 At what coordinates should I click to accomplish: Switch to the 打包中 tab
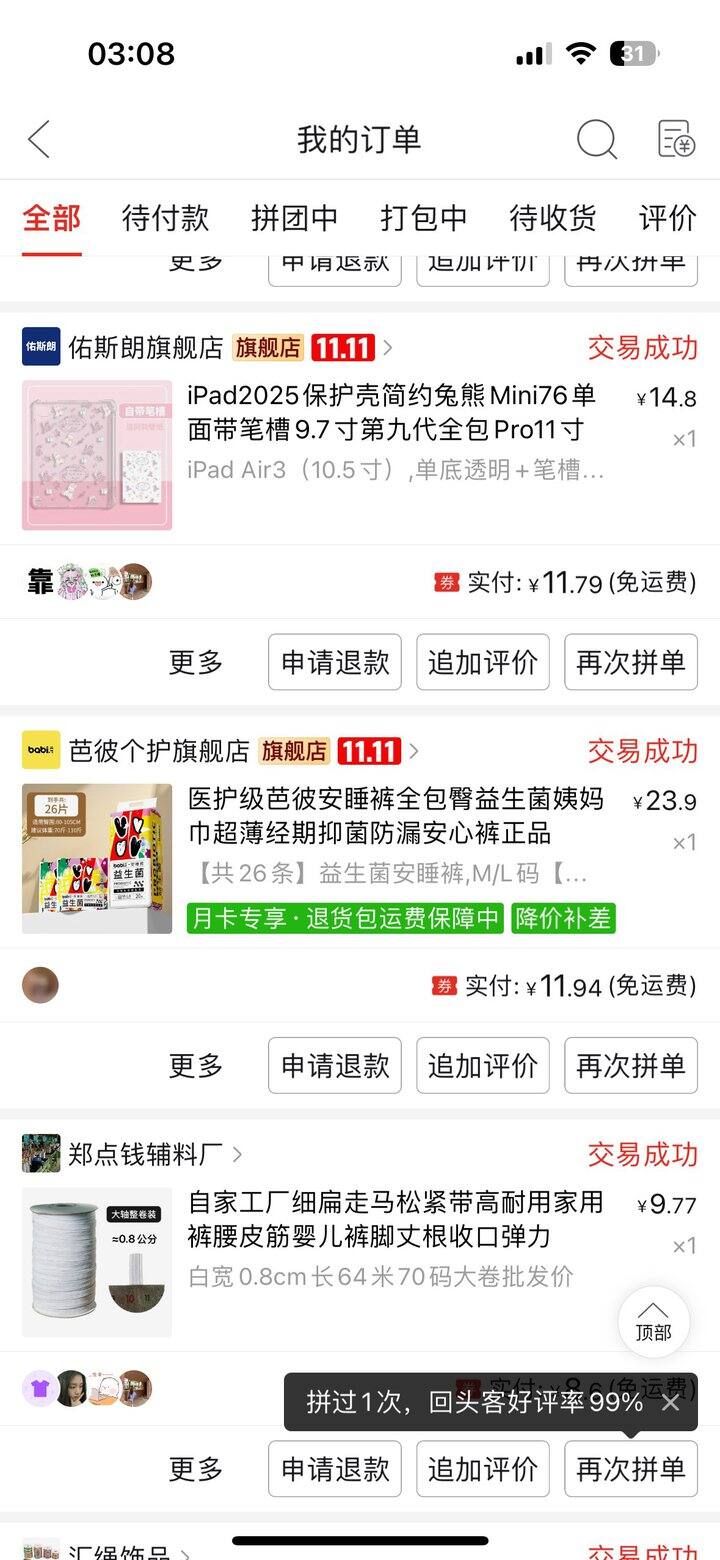[423, 217]
